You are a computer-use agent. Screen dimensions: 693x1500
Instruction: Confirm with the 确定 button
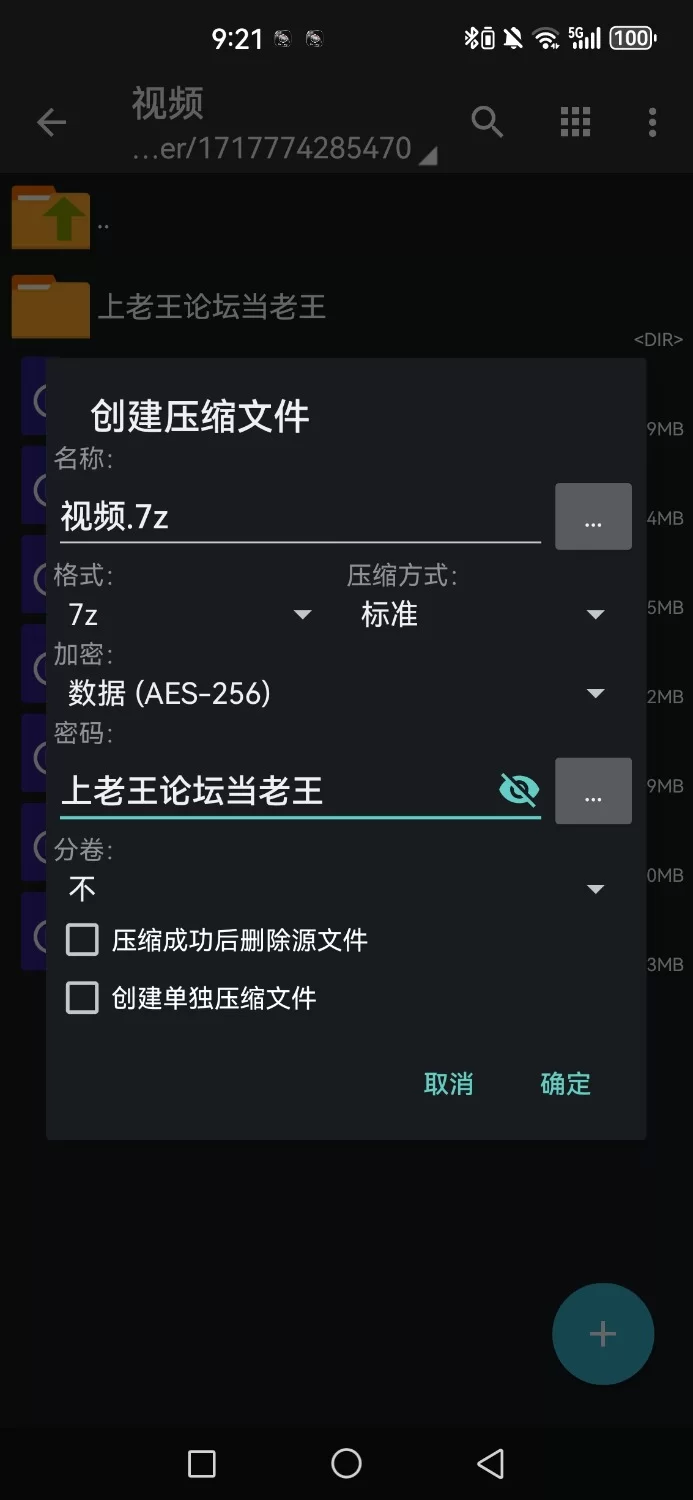[x=566, y=1084]
